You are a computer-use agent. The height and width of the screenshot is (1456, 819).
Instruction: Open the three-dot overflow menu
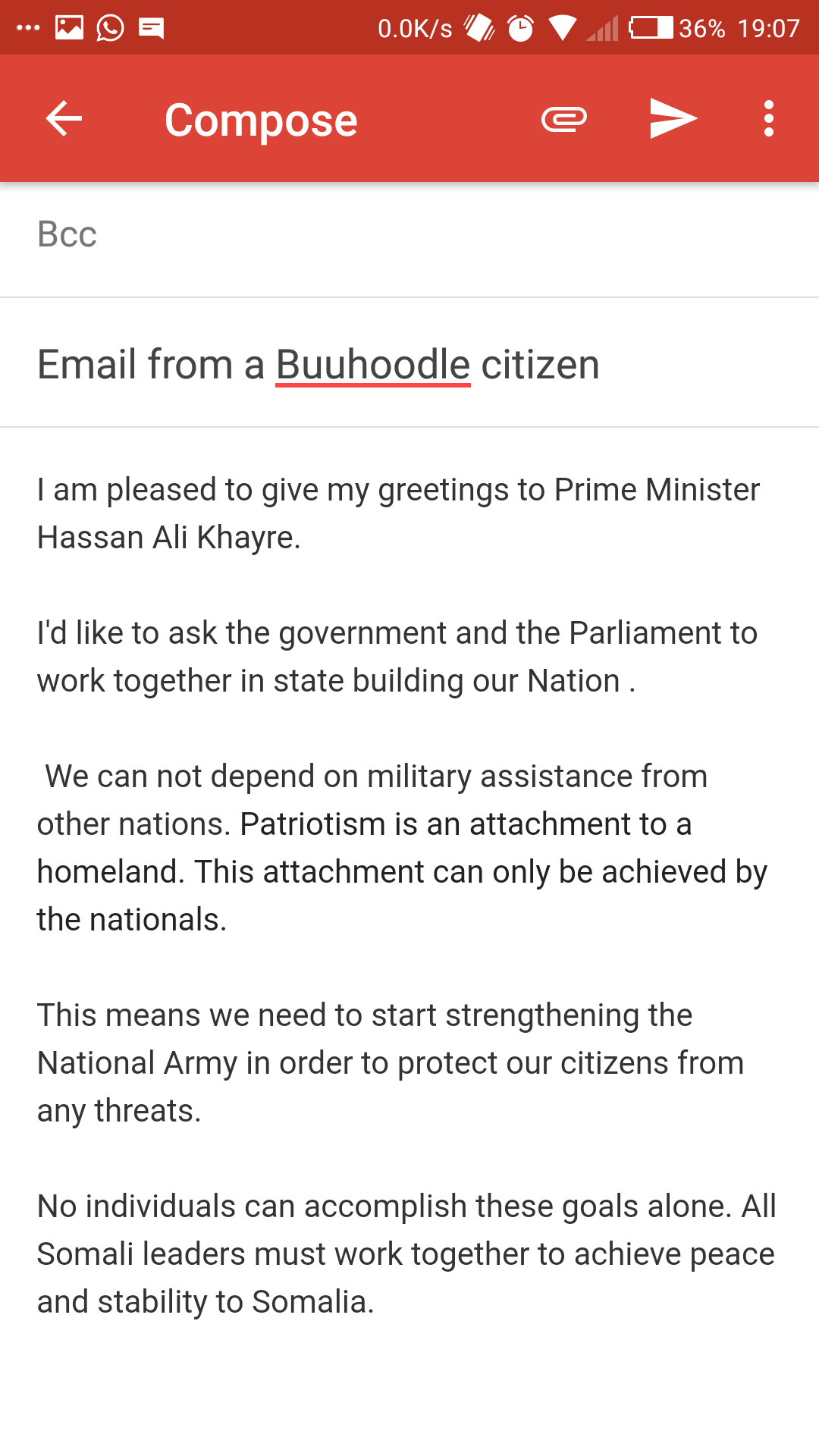coord(769,119)
